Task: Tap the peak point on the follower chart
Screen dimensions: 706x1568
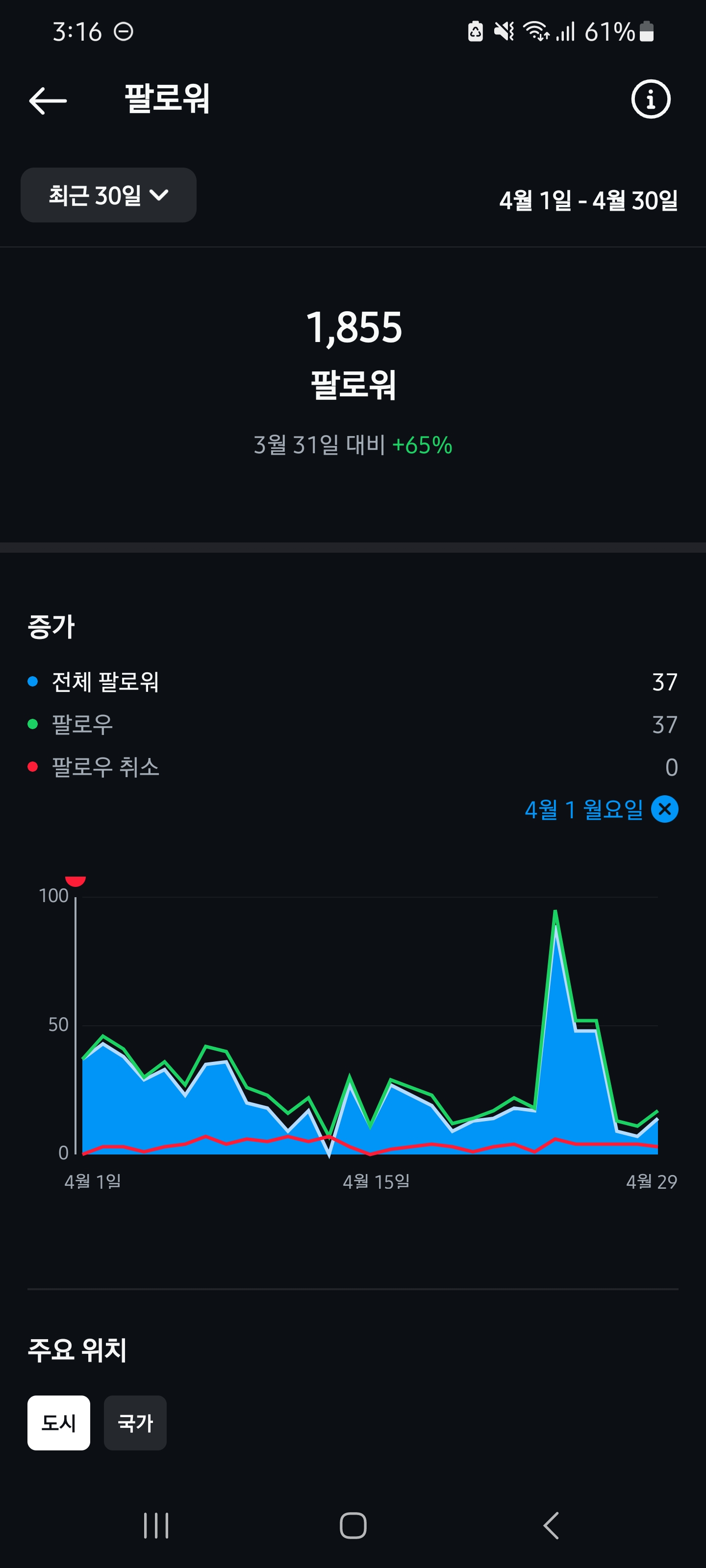Action: [x=555, y=911]
